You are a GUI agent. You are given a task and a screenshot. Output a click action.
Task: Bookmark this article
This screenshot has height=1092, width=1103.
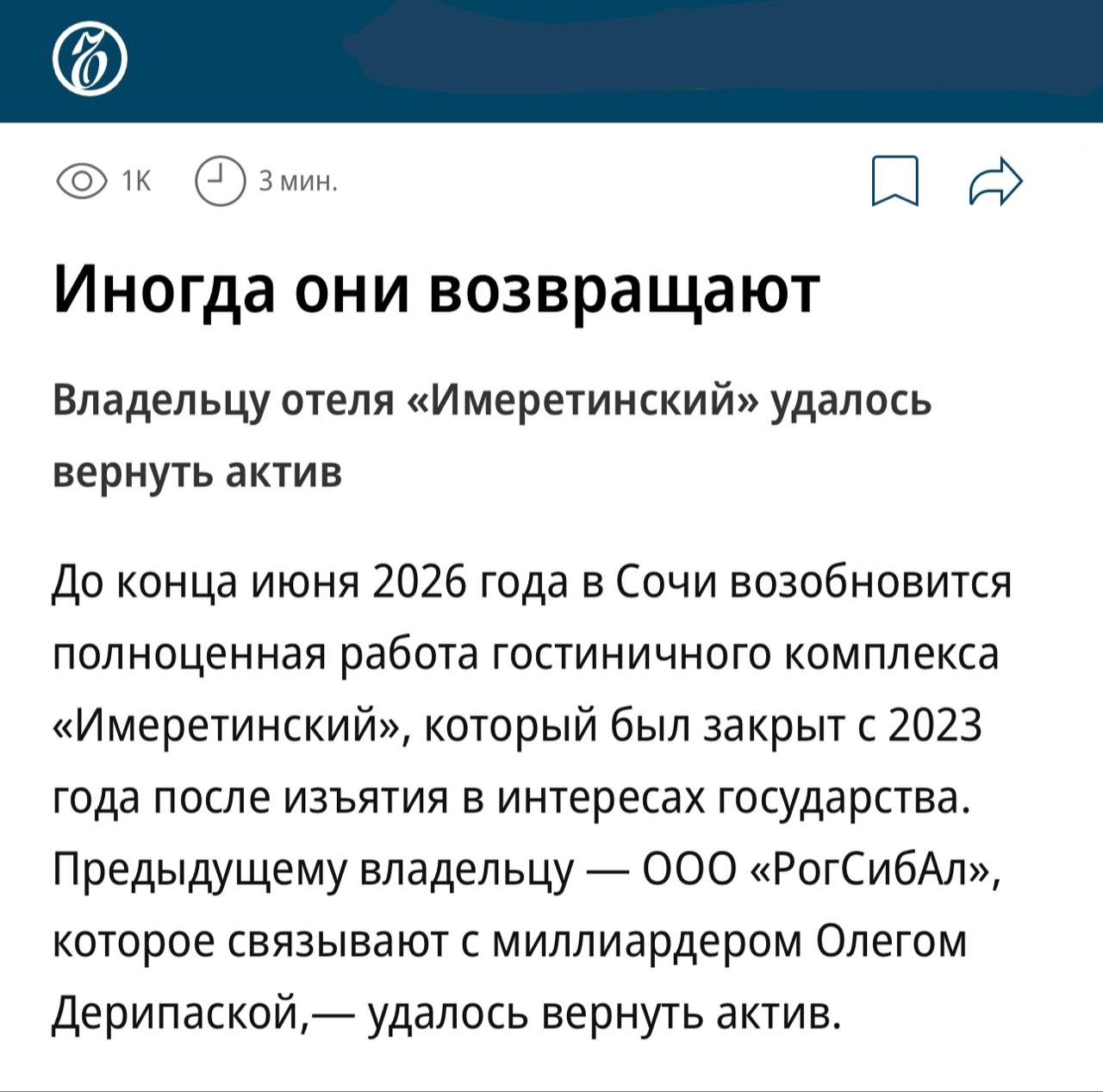coord(894,181)
